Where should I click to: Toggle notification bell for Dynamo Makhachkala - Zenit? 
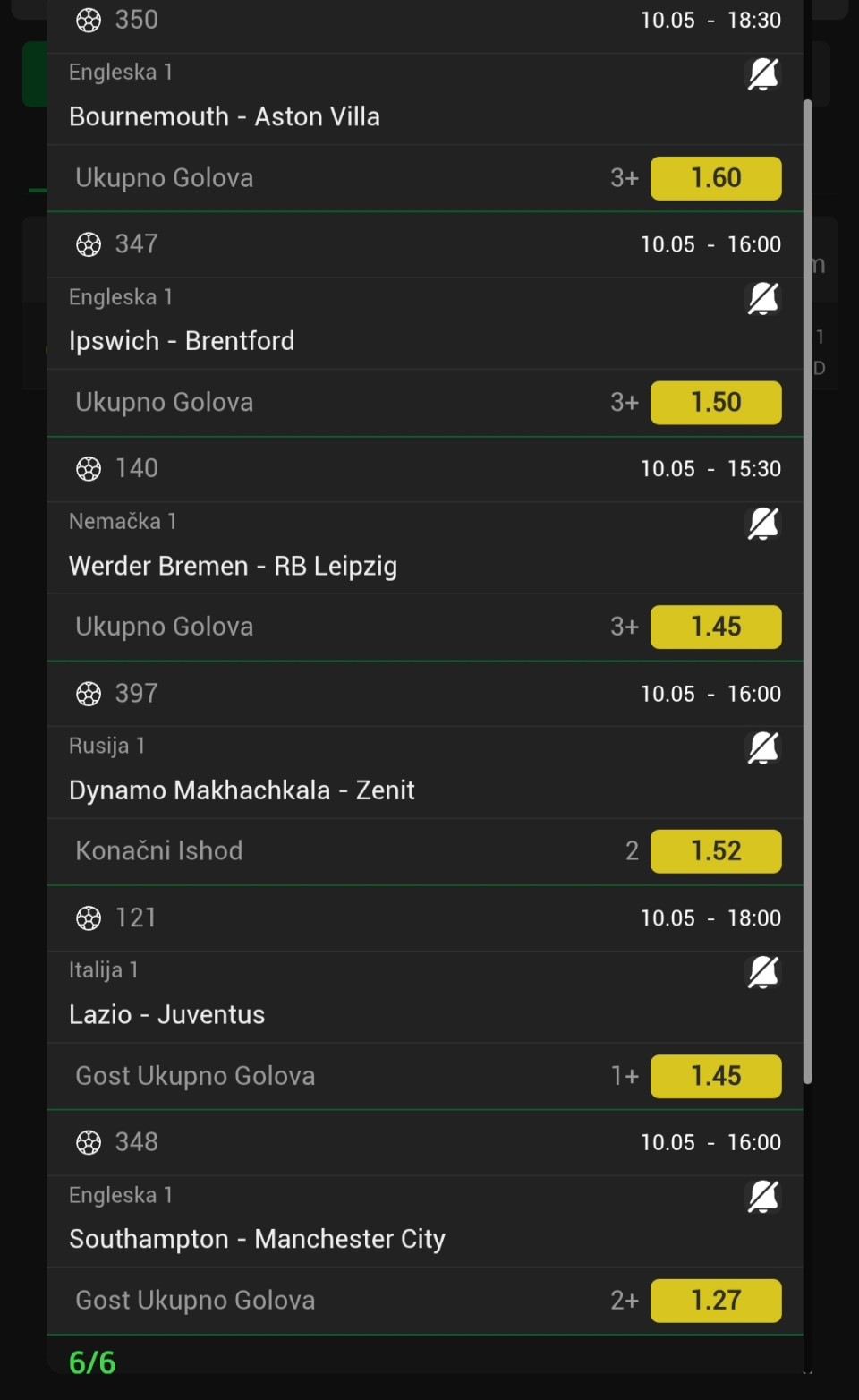click(763, 748)
